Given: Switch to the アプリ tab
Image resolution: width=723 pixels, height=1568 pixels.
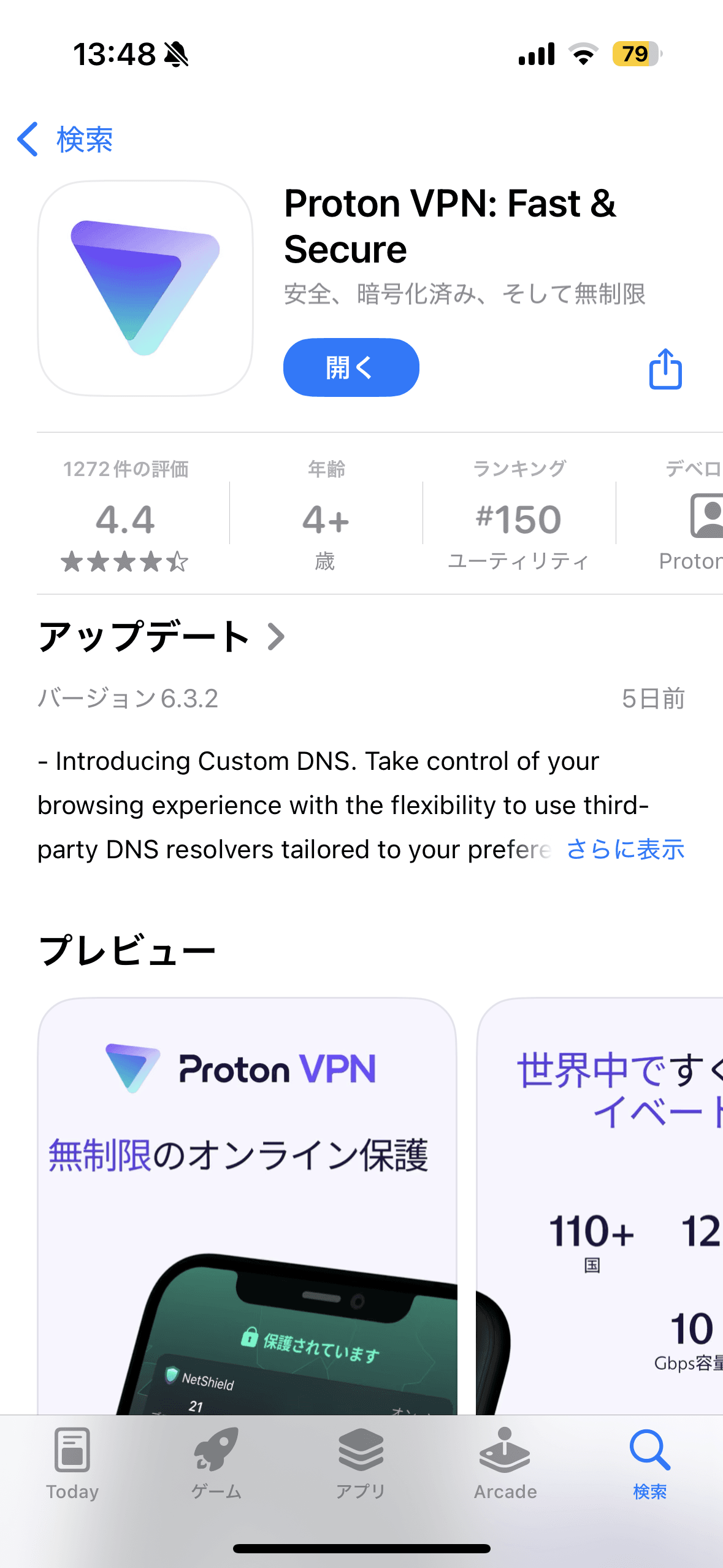Looking at the screenshot, I should [361, 1463].
